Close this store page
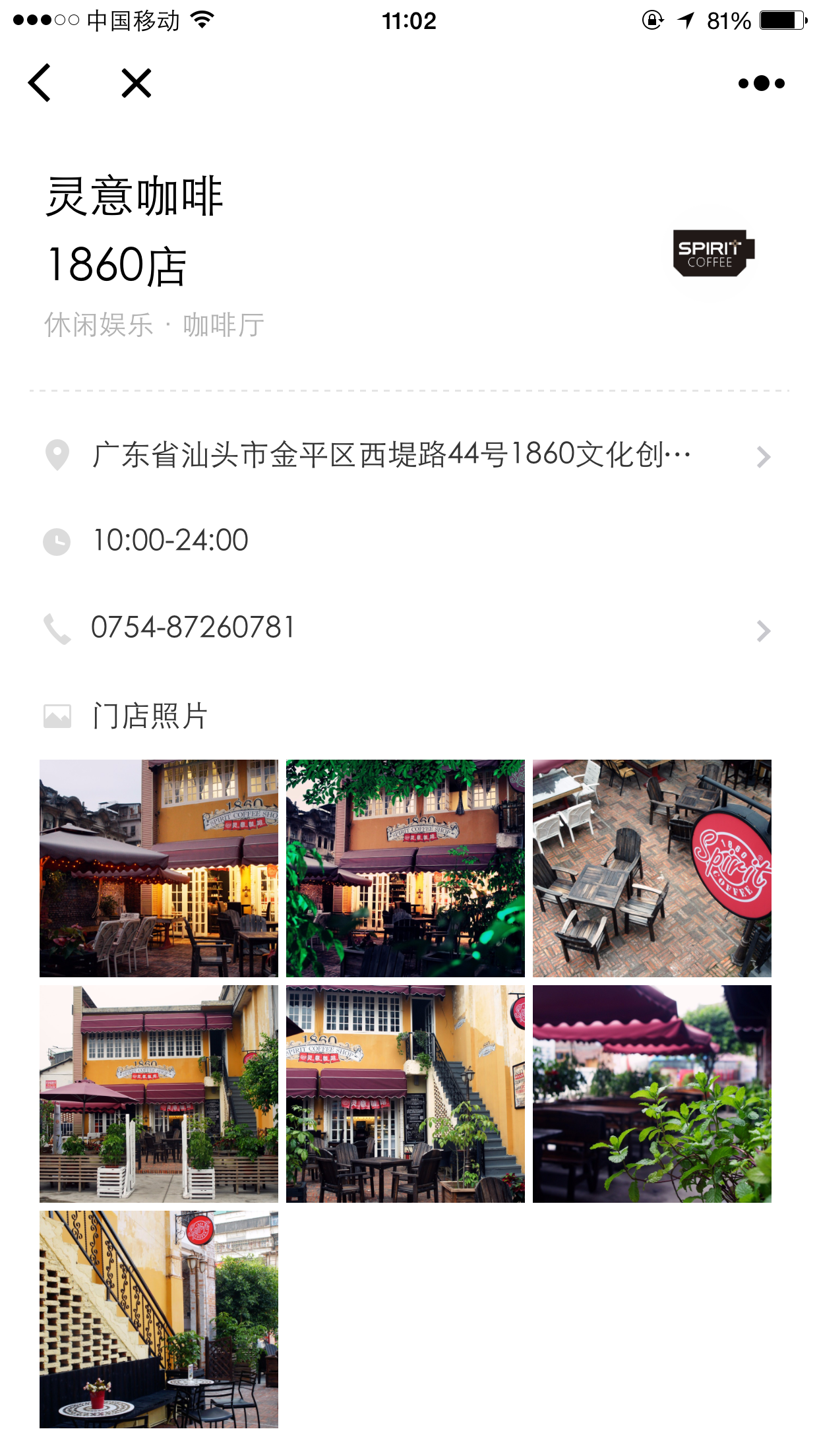The width and height of the screenshot is (819, 1456). 136,83
